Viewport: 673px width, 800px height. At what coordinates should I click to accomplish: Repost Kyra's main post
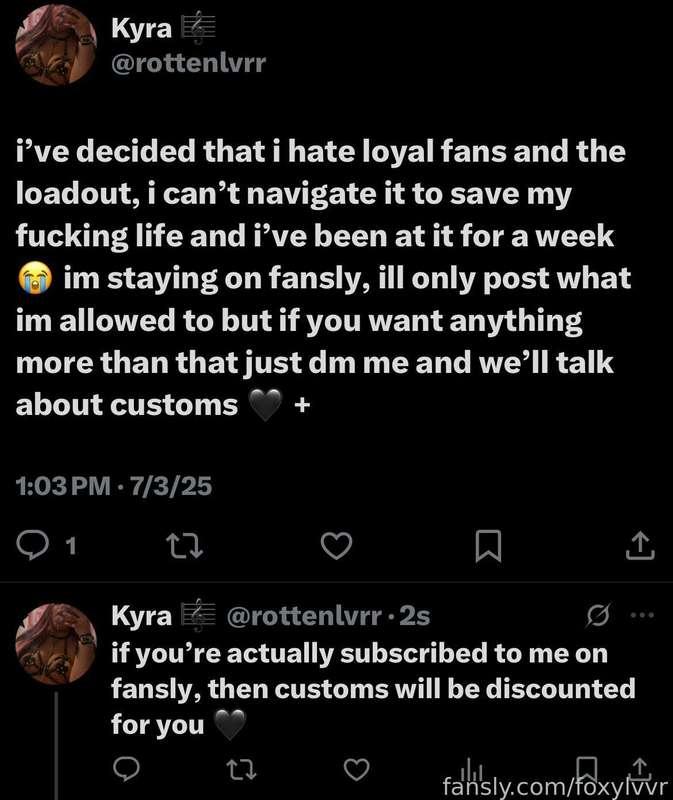point(186,545)
